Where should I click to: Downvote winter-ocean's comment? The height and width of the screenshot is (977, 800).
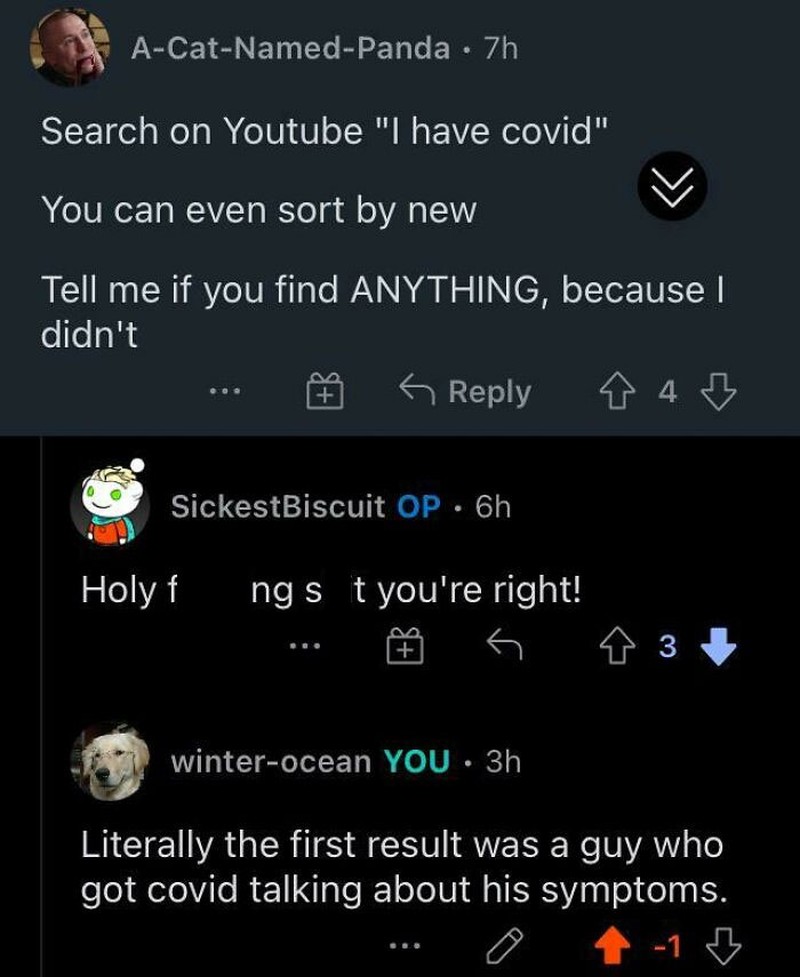coord(718,945)
